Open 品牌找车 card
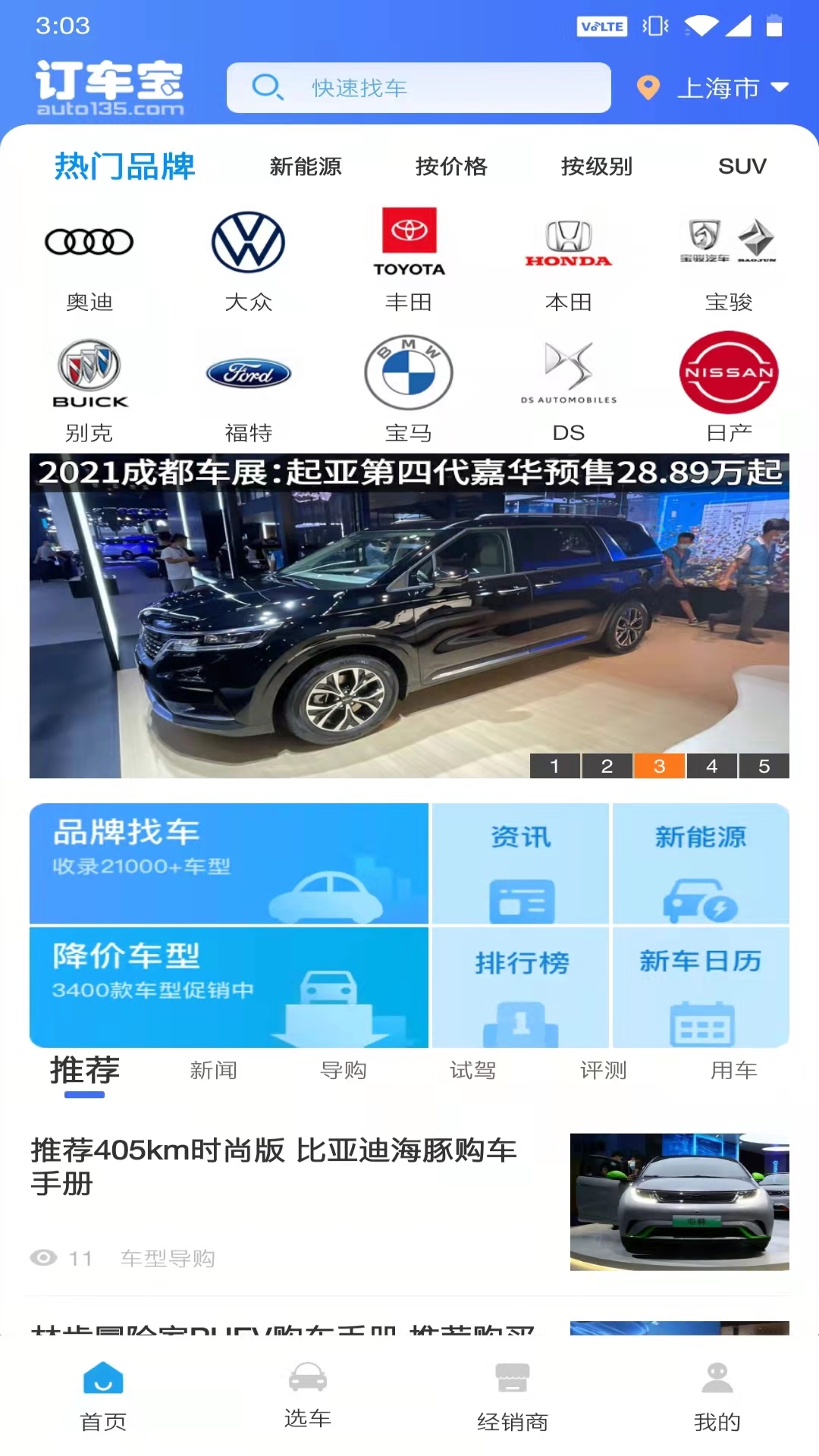This screenshot has height=1456, width=819. (x=228, y=863)
